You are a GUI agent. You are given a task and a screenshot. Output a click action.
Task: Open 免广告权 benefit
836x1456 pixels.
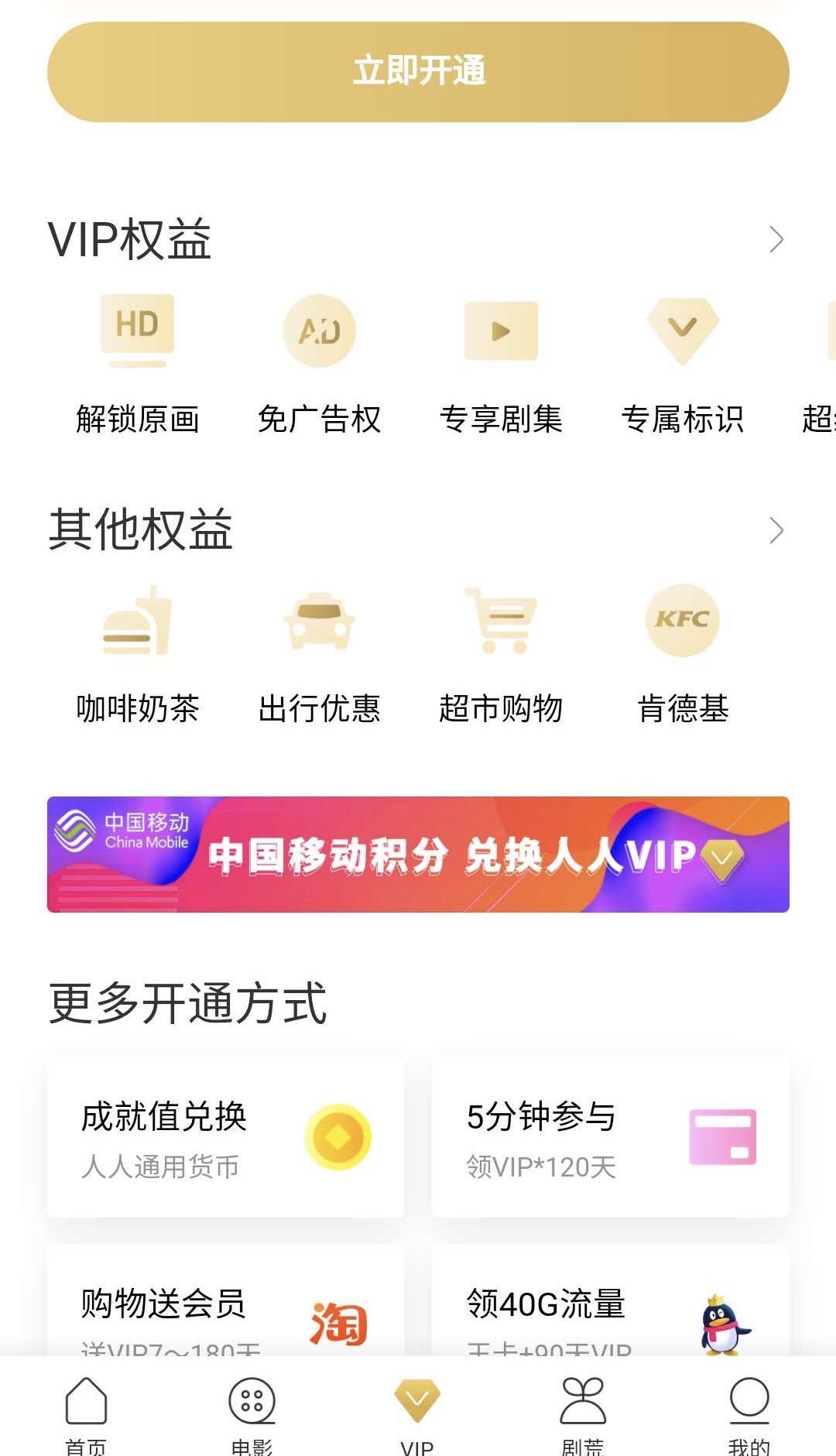click(x=319, y=364)
